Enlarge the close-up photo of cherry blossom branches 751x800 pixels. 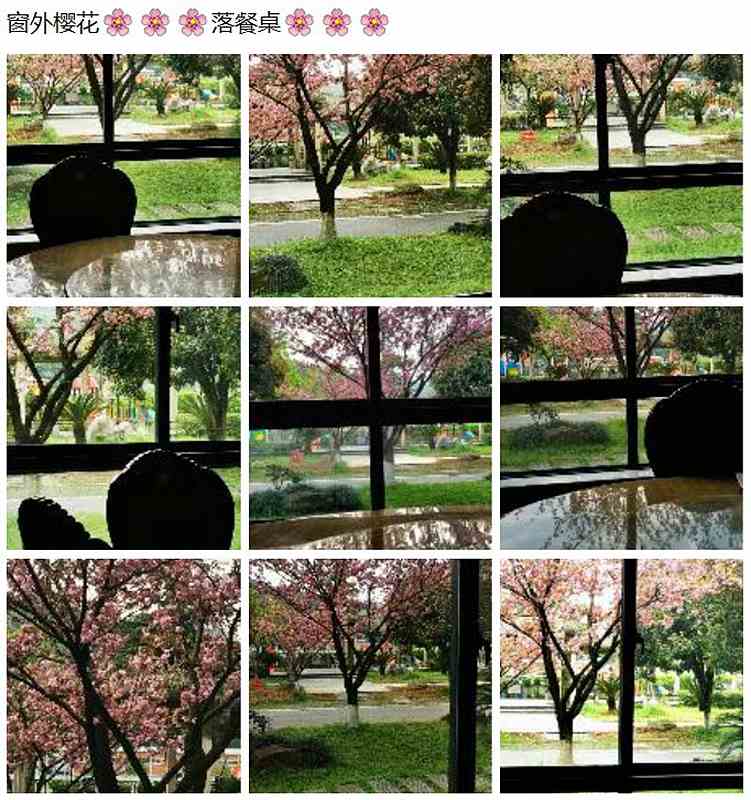coord(123,676)
